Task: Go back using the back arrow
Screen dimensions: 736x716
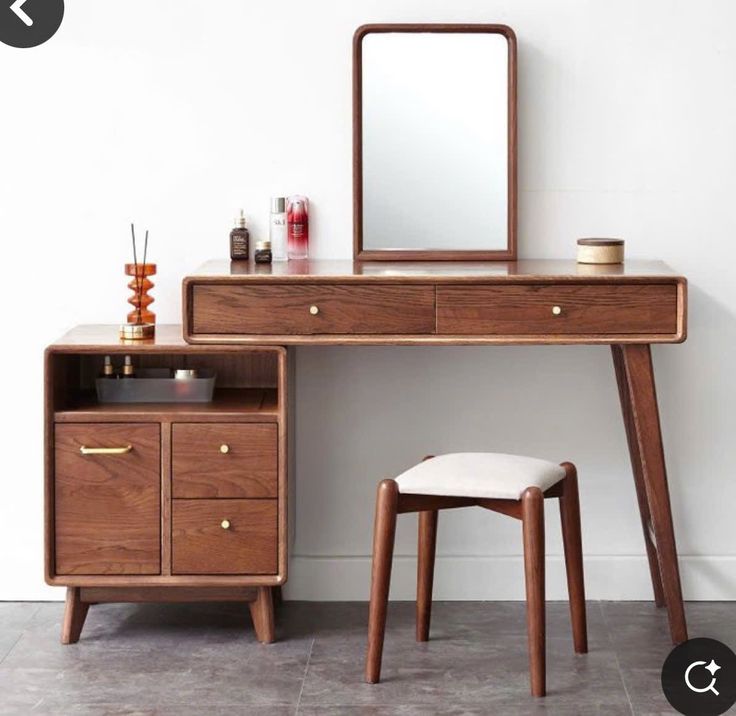Action: click(x=24, y=12)
